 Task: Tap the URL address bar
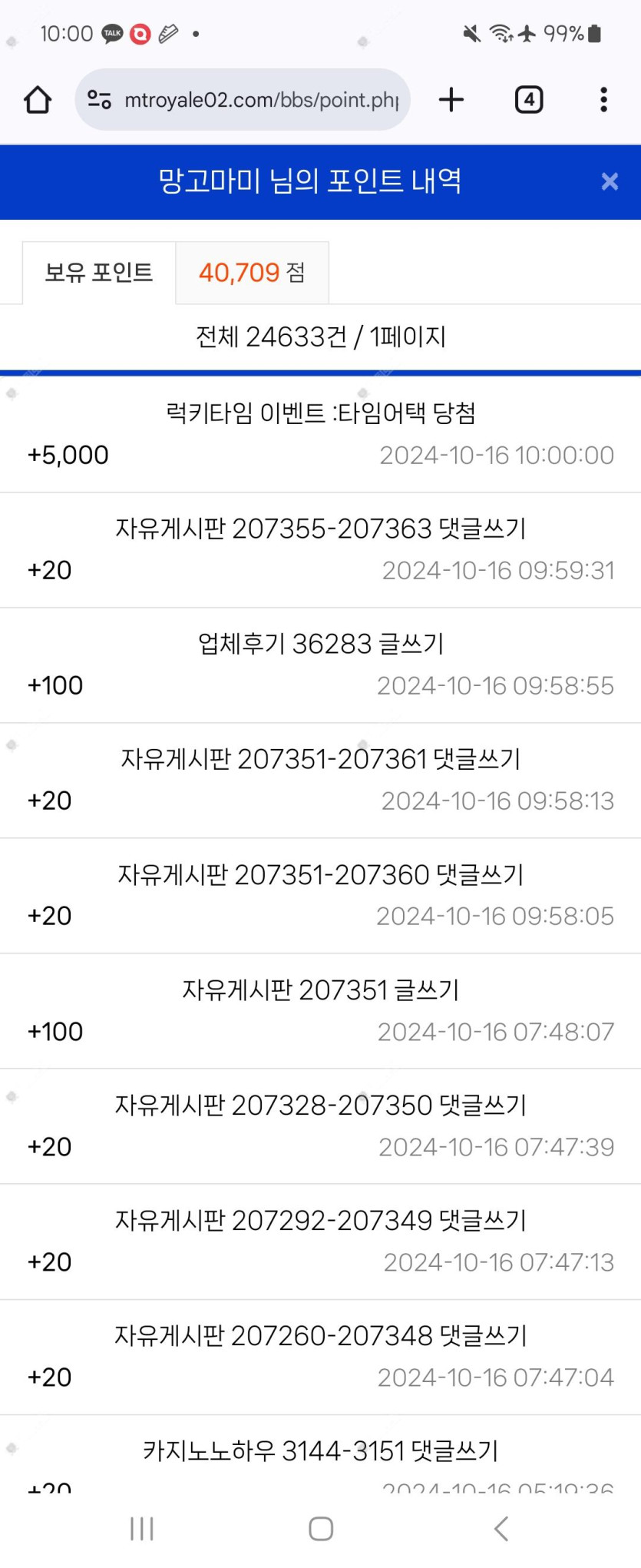tap(261, 100)
